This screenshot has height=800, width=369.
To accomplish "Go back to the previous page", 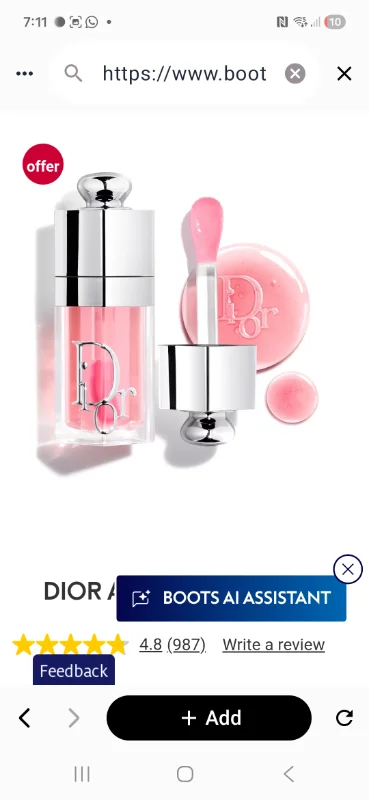I will click(x=24, y=718).
